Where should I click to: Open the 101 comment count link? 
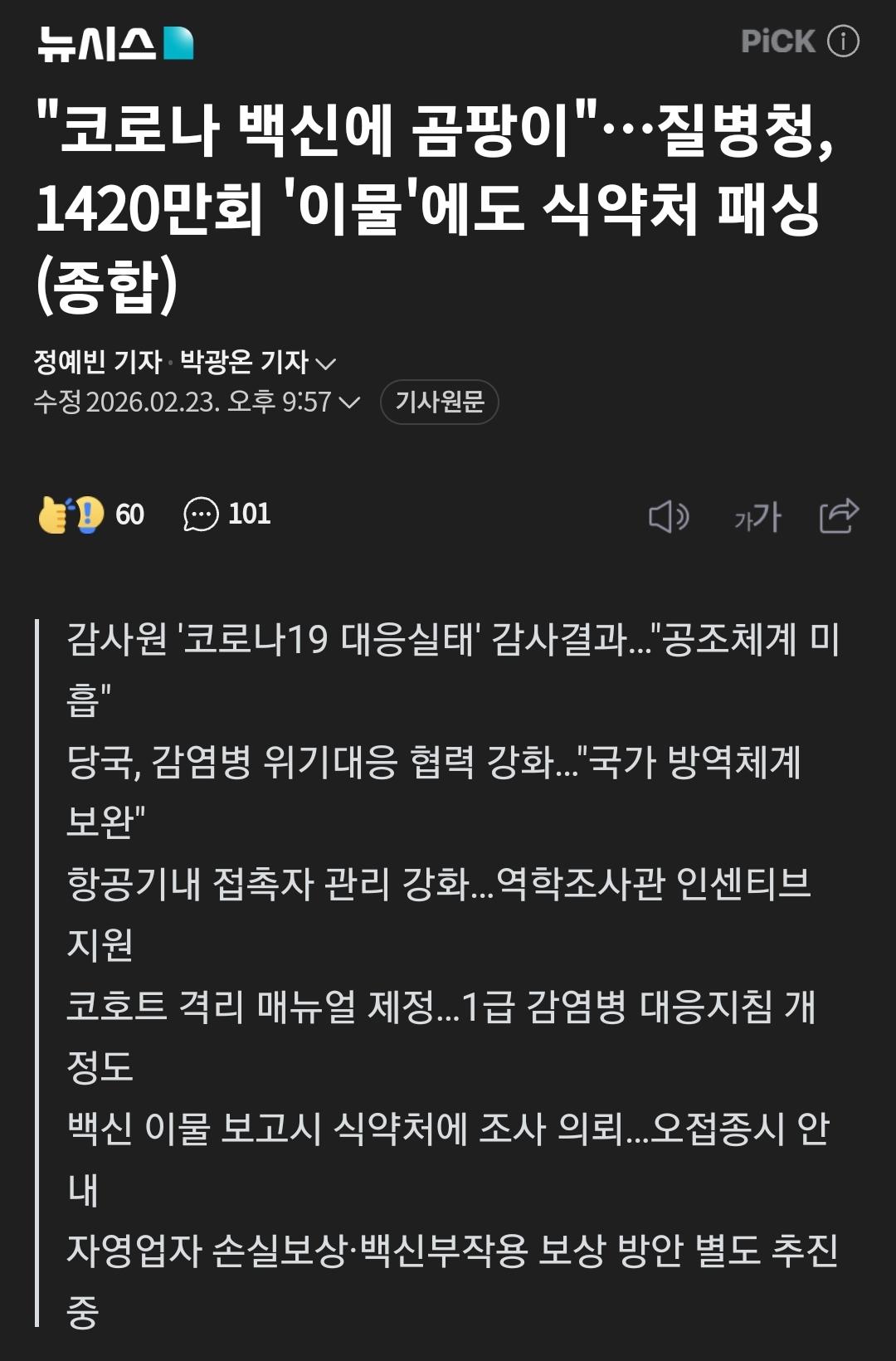(x=246, y=515)
